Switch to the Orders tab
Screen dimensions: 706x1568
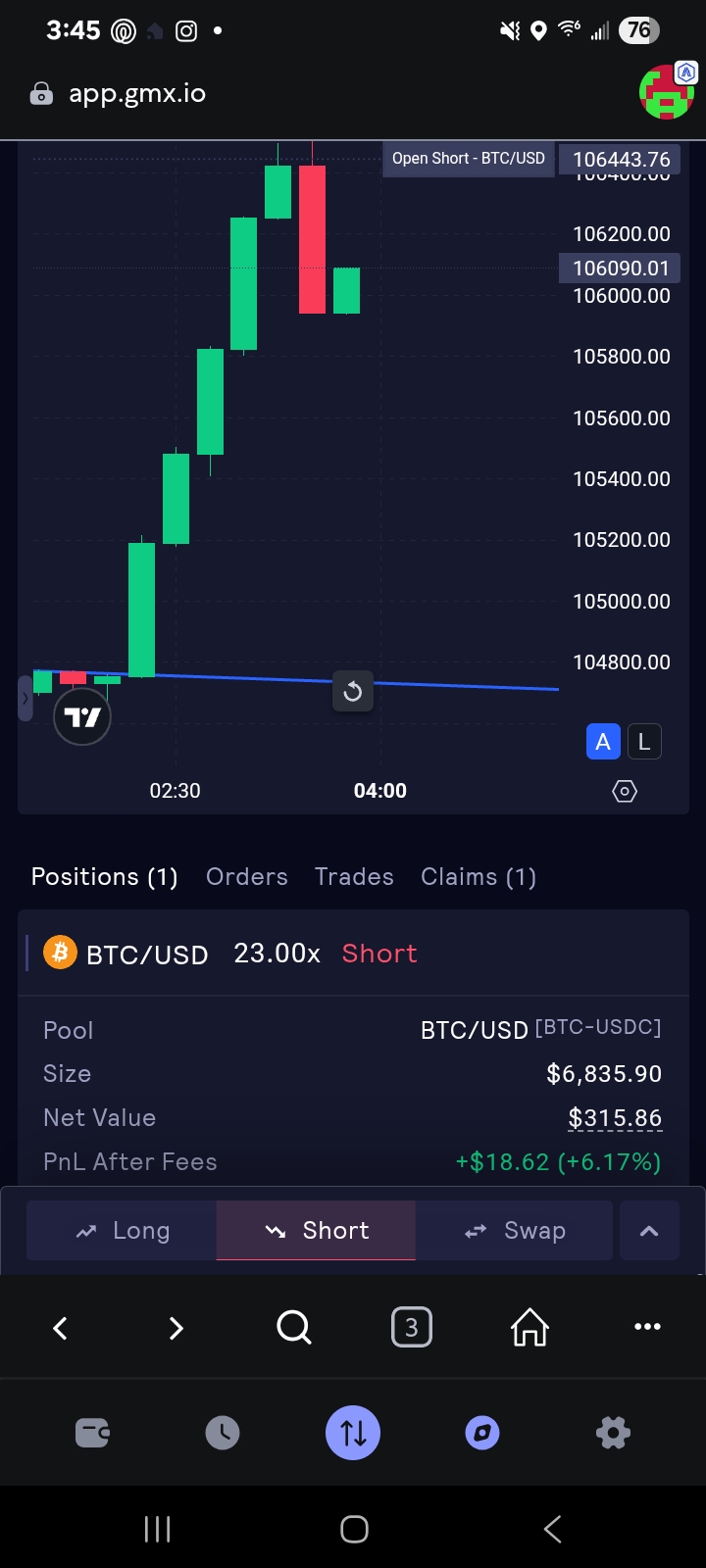(247, 876)
